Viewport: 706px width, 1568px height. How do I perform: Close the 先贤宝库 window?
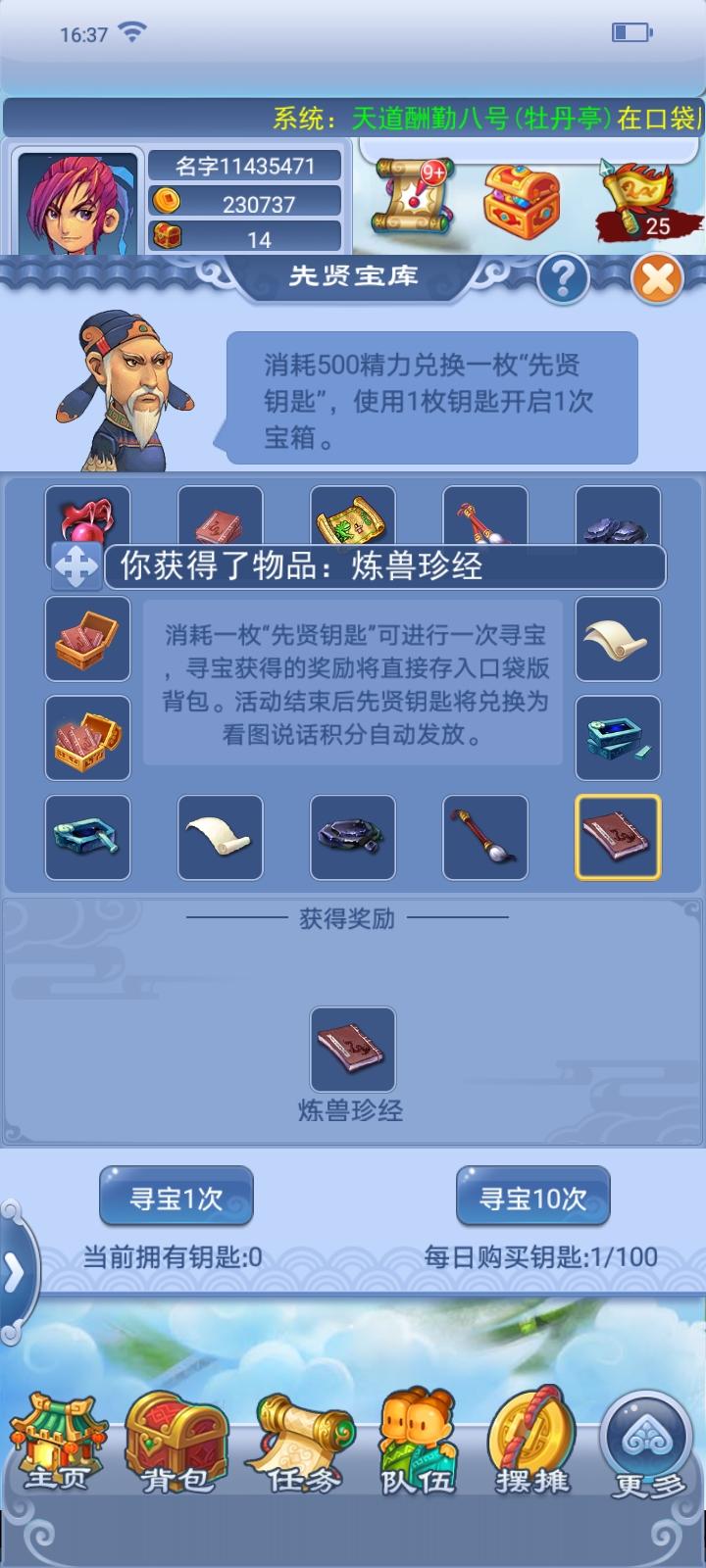[657, 280]
